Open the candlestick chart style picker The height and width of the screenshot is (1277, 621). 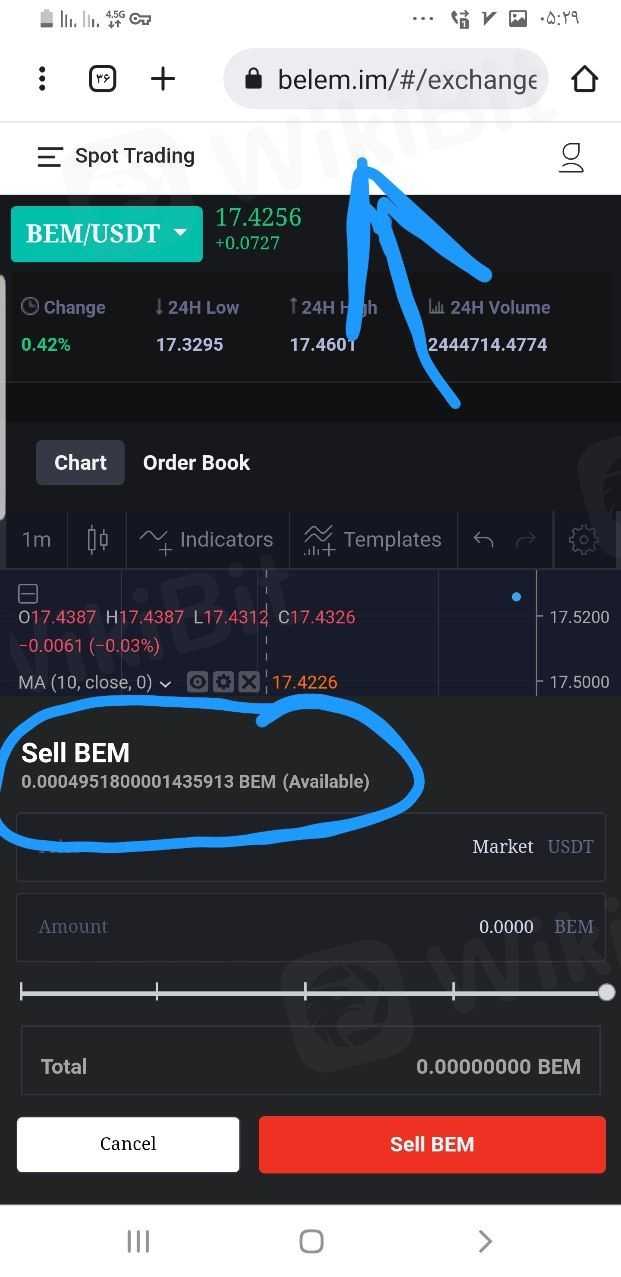point(97,540)
